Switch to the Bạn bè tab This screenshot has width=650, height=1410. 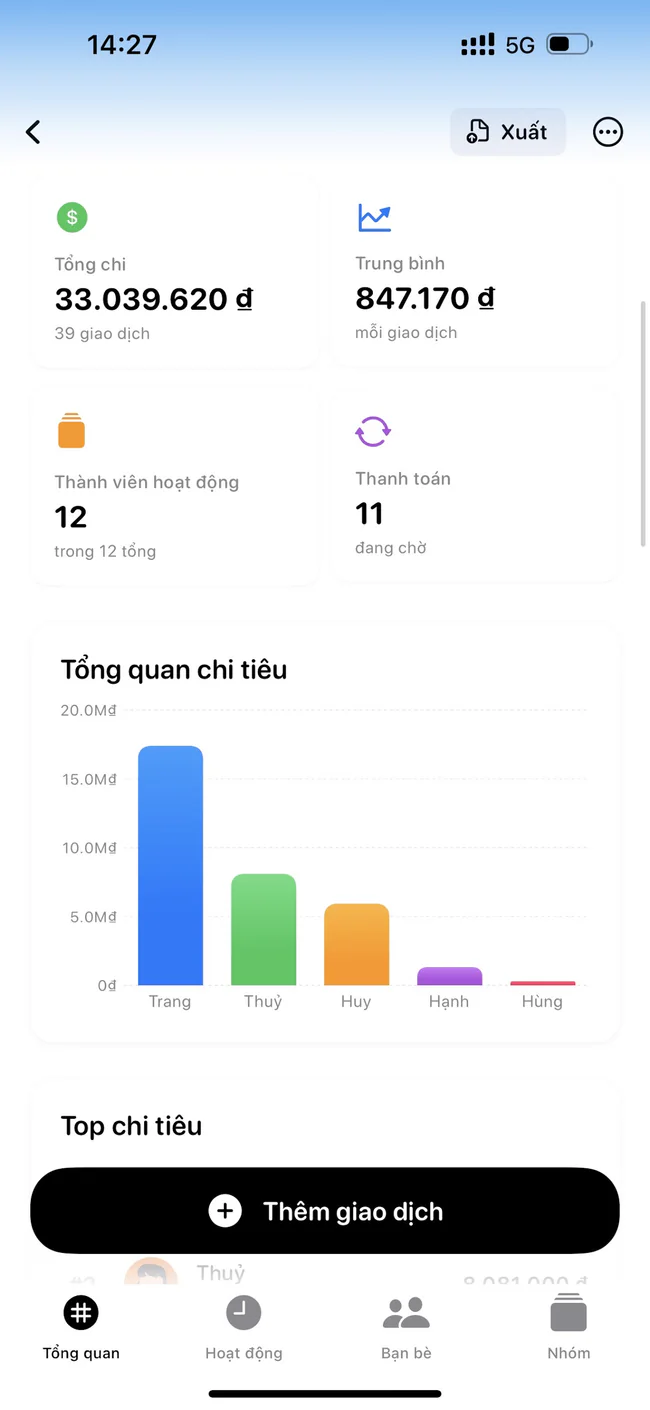(x=406, y=1328)
